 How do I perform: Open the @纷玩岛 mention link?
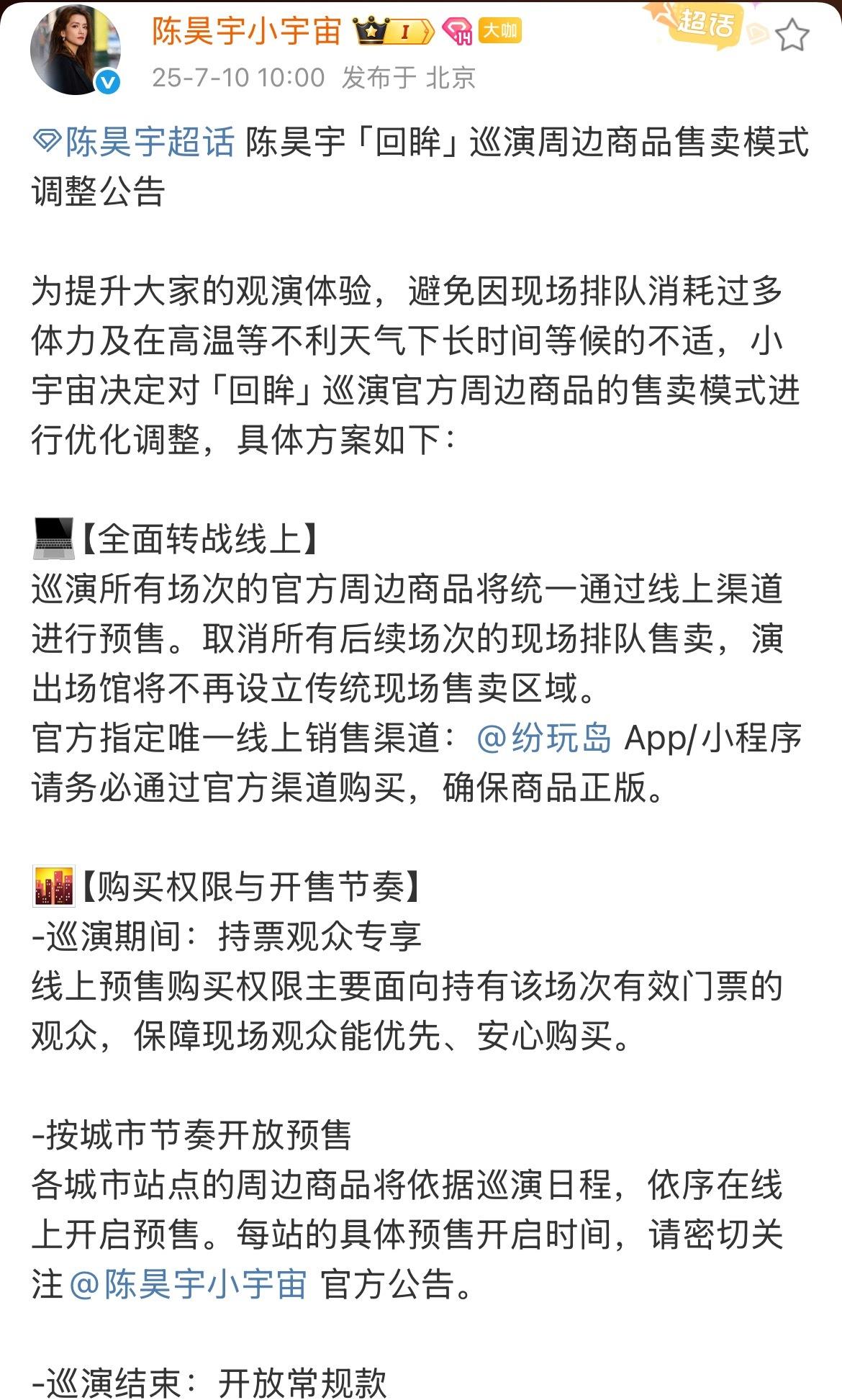[x=544, y=739]
